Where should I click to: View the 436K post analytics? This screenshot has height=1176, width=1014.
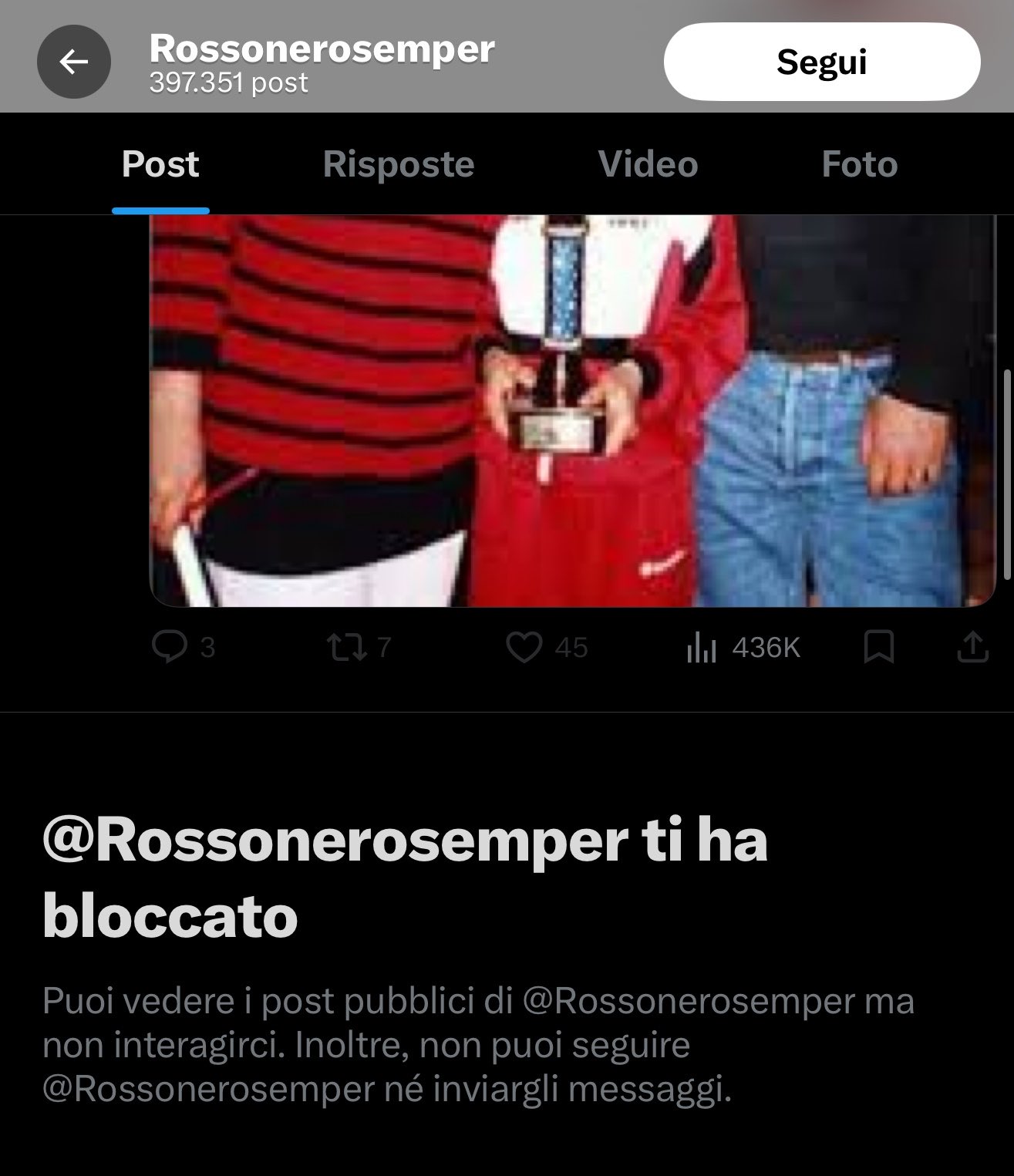coord(702,649)
